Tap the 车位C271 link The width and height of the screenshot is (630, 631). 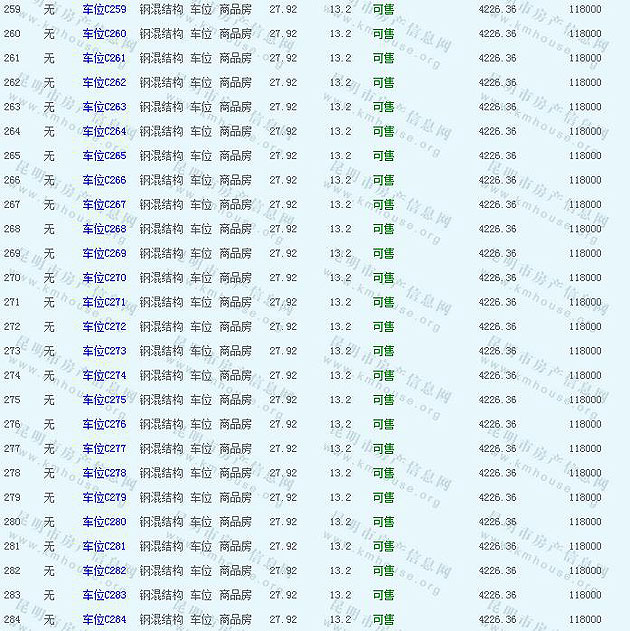(104, 302)
